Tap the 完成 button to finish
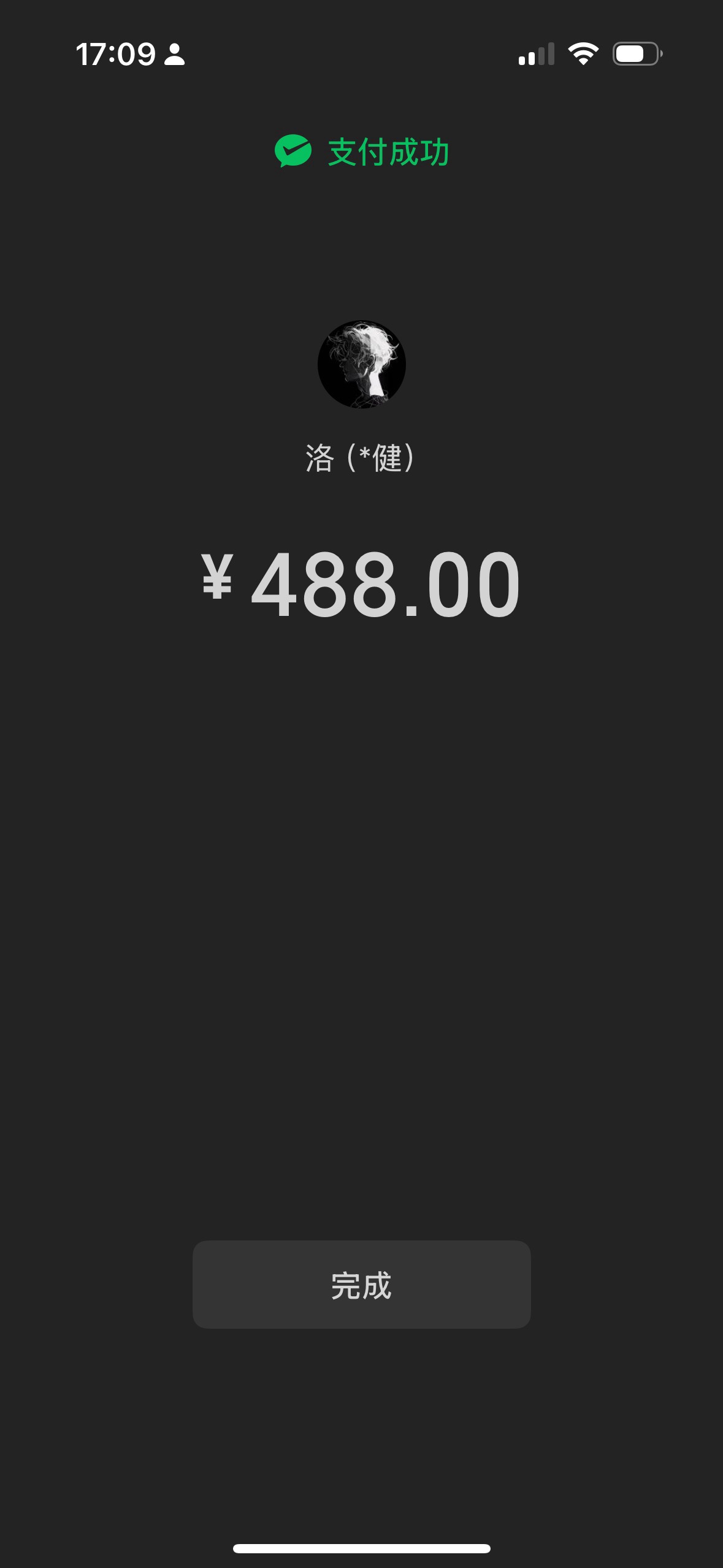The image size is (723, 1568). [x=361, y=1284]
